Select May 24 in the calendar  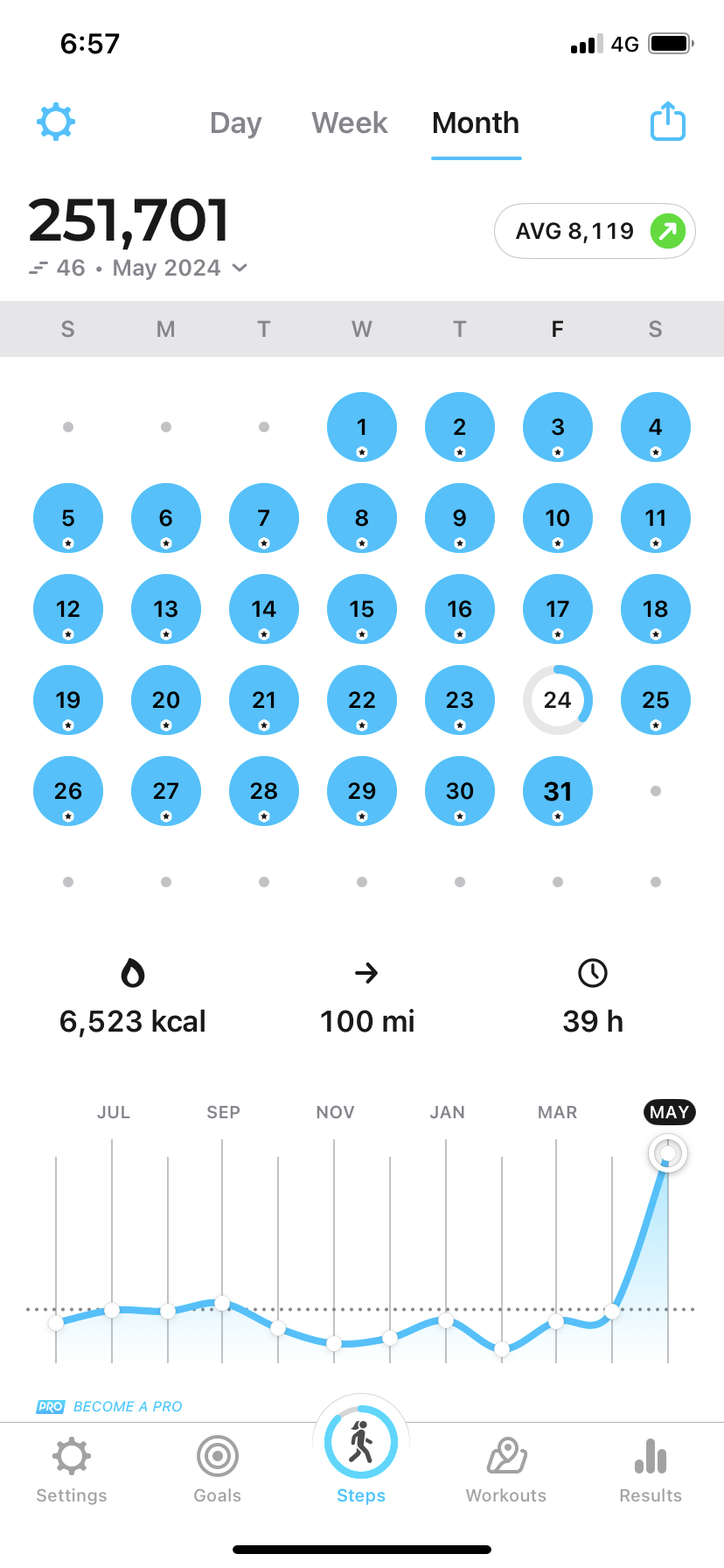click(558, 700)
